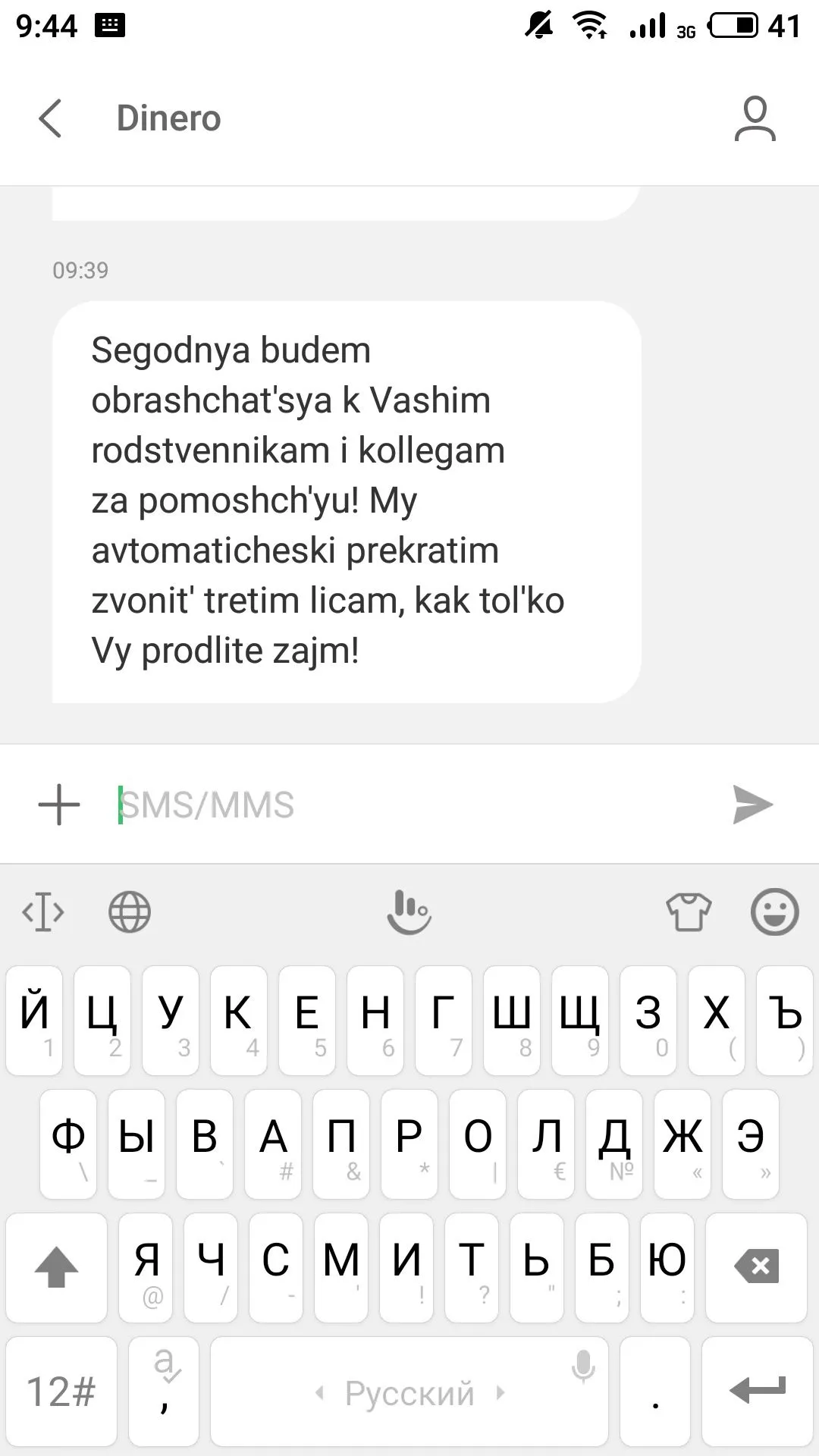Open keyboard themes shirt icon
Image resolution: width=819 pixels, height=1456 pixels.
point(689,912)
